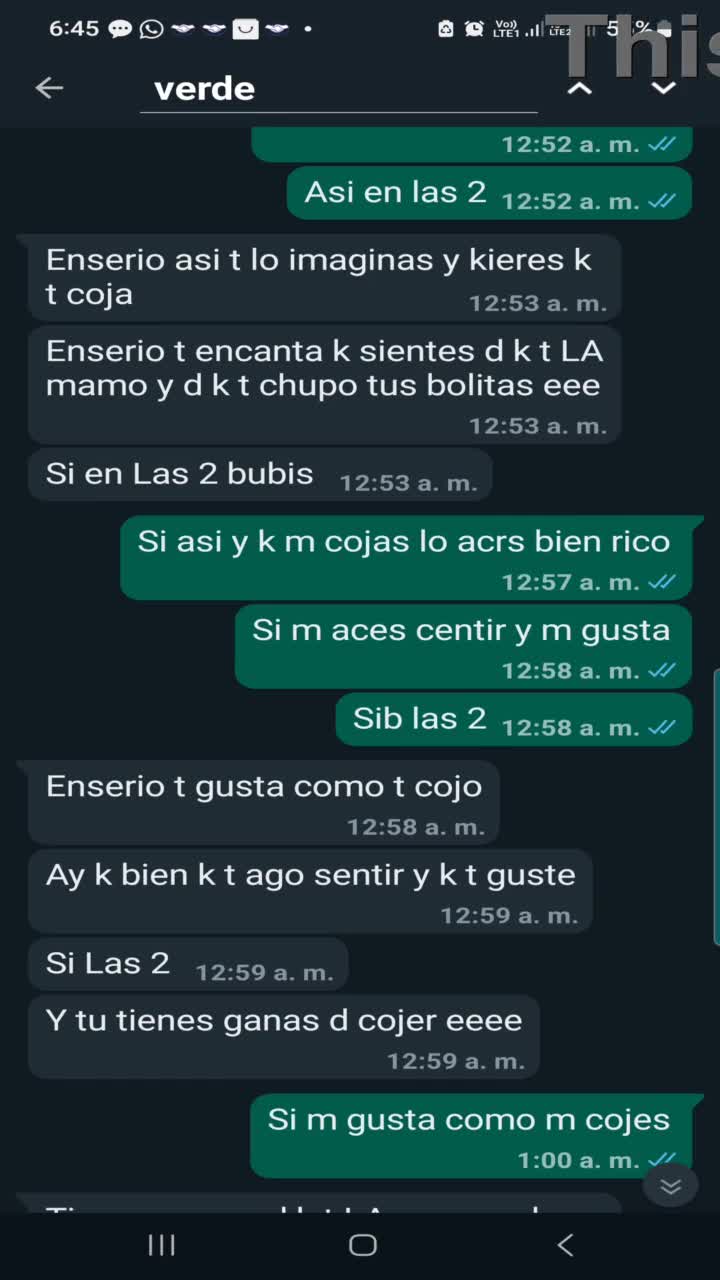
Task: Open the recent apps view
Action: tap(161, 1245)
